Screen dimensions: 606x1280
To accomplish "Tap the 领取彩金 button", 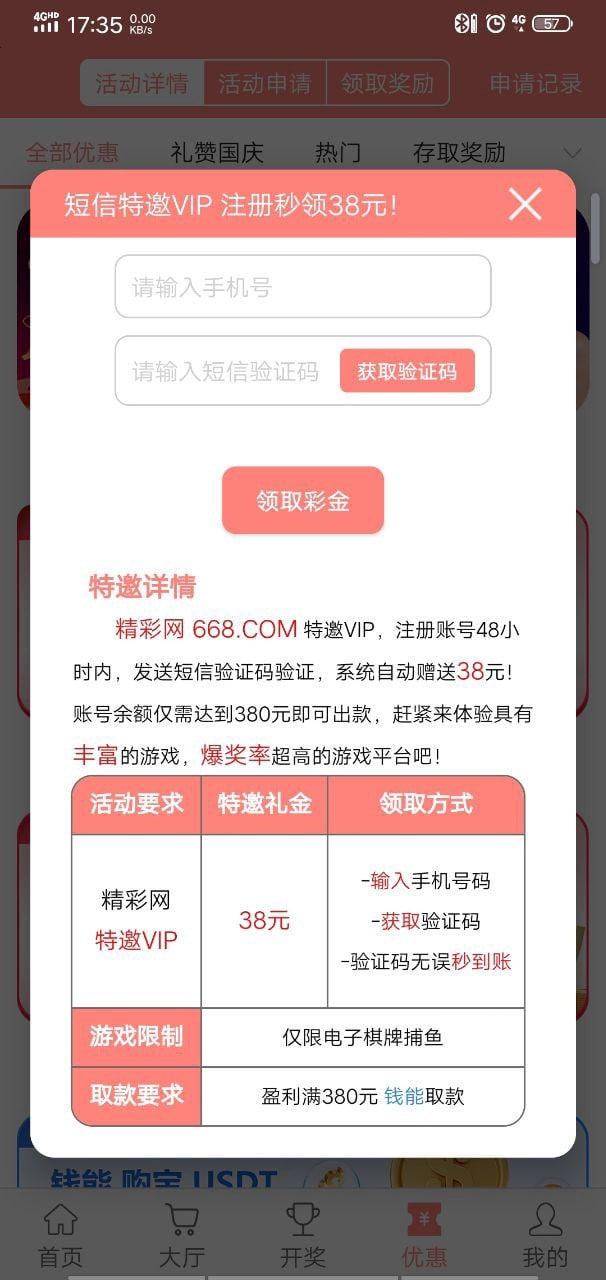I will 303,500.
